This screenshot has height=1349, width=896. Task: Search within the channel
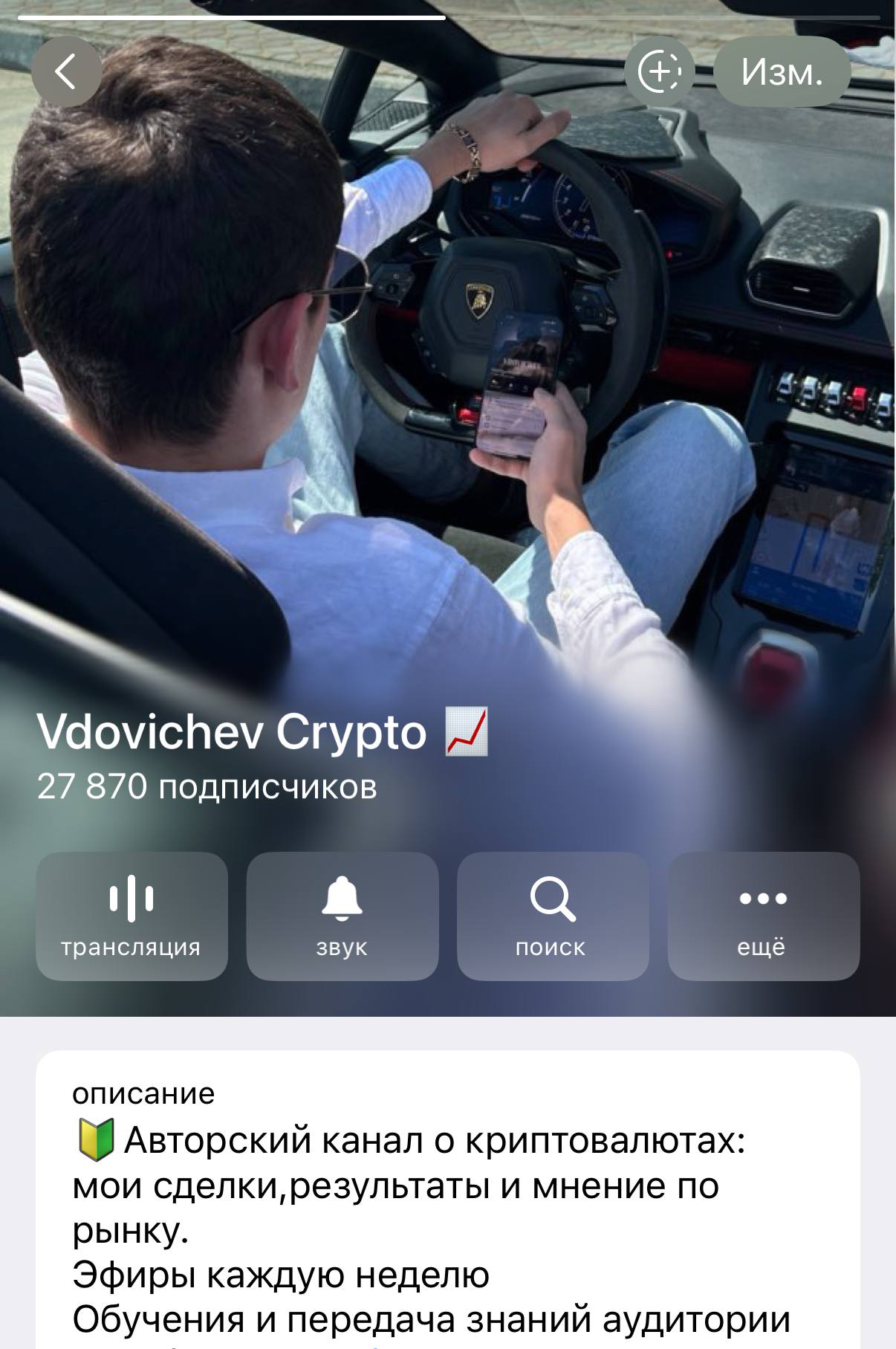(552, 916)
